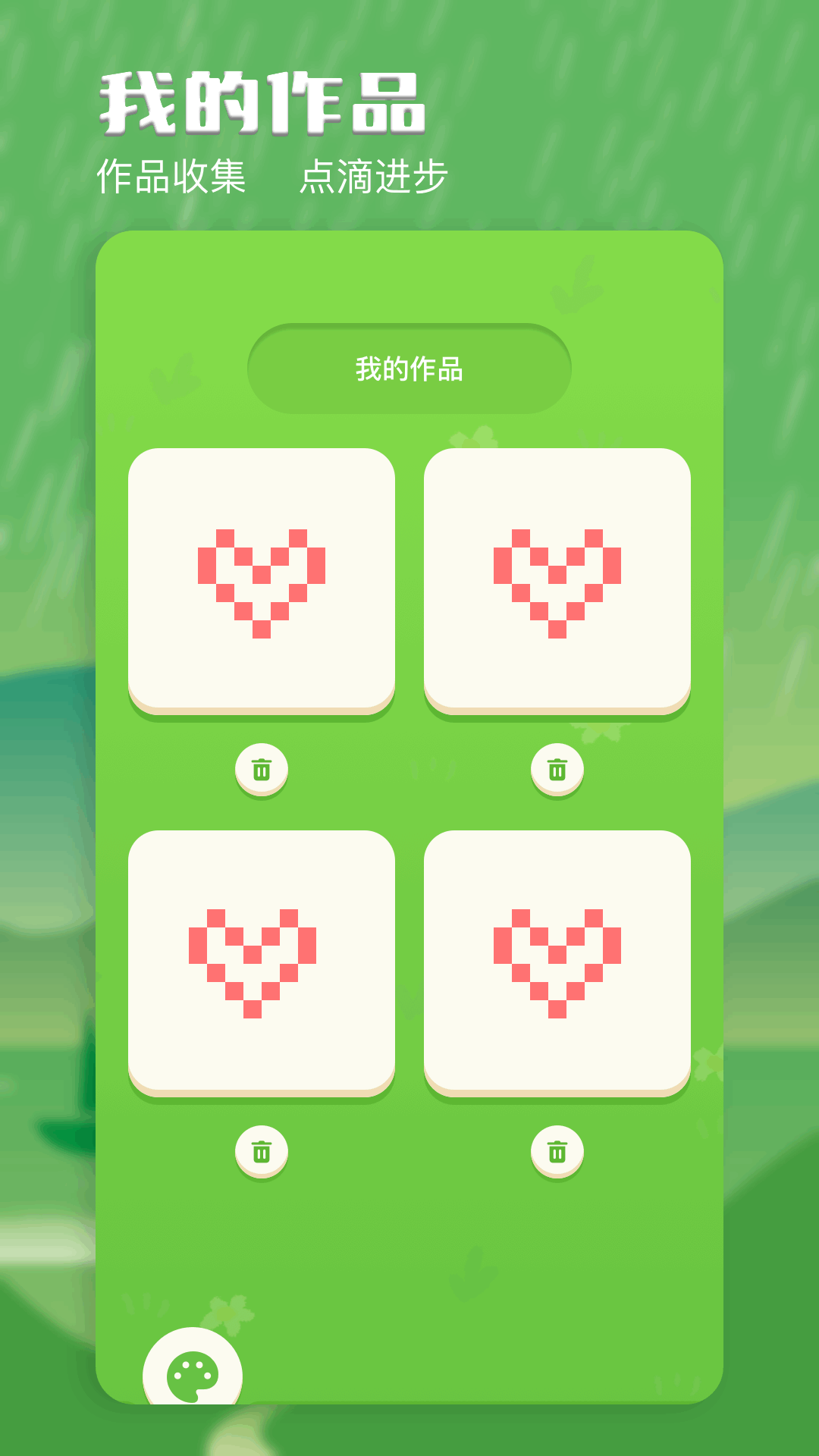Image resolution: width=819 pixels, height=1456 pixels.
Task: Click the rounded header capsule above the artworks
Action: 409,367
